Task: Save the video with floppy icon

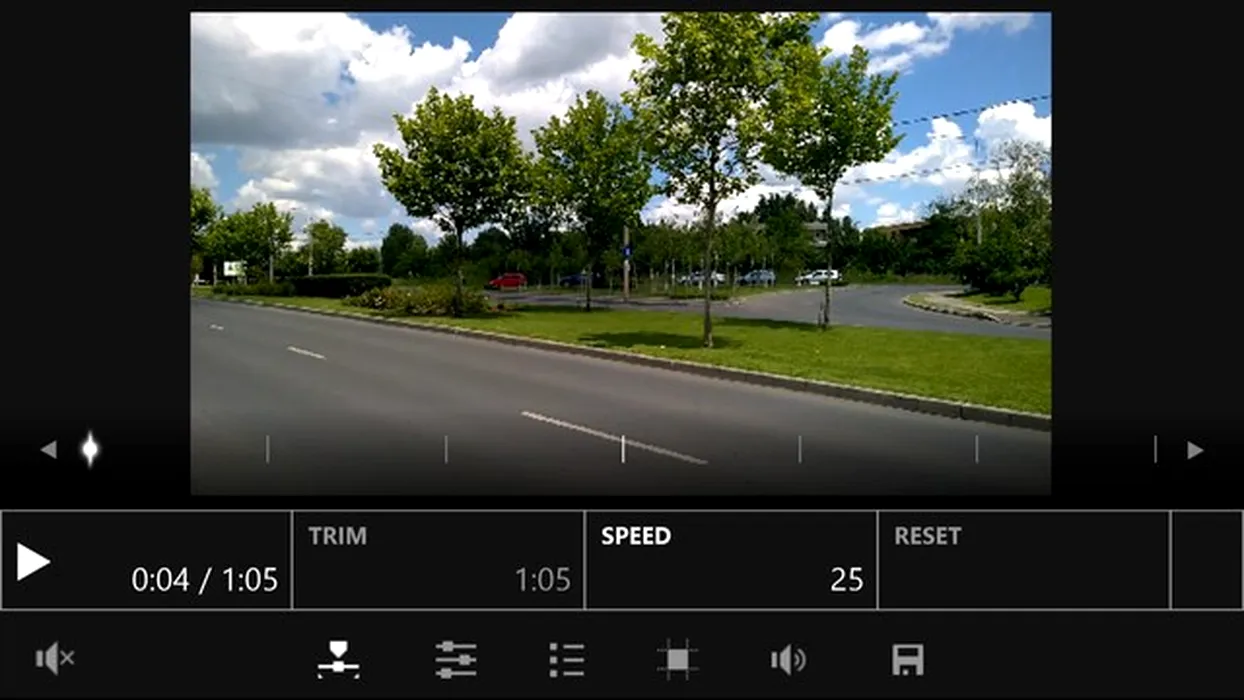Action: pyautogui.click(x=907, y=659)
